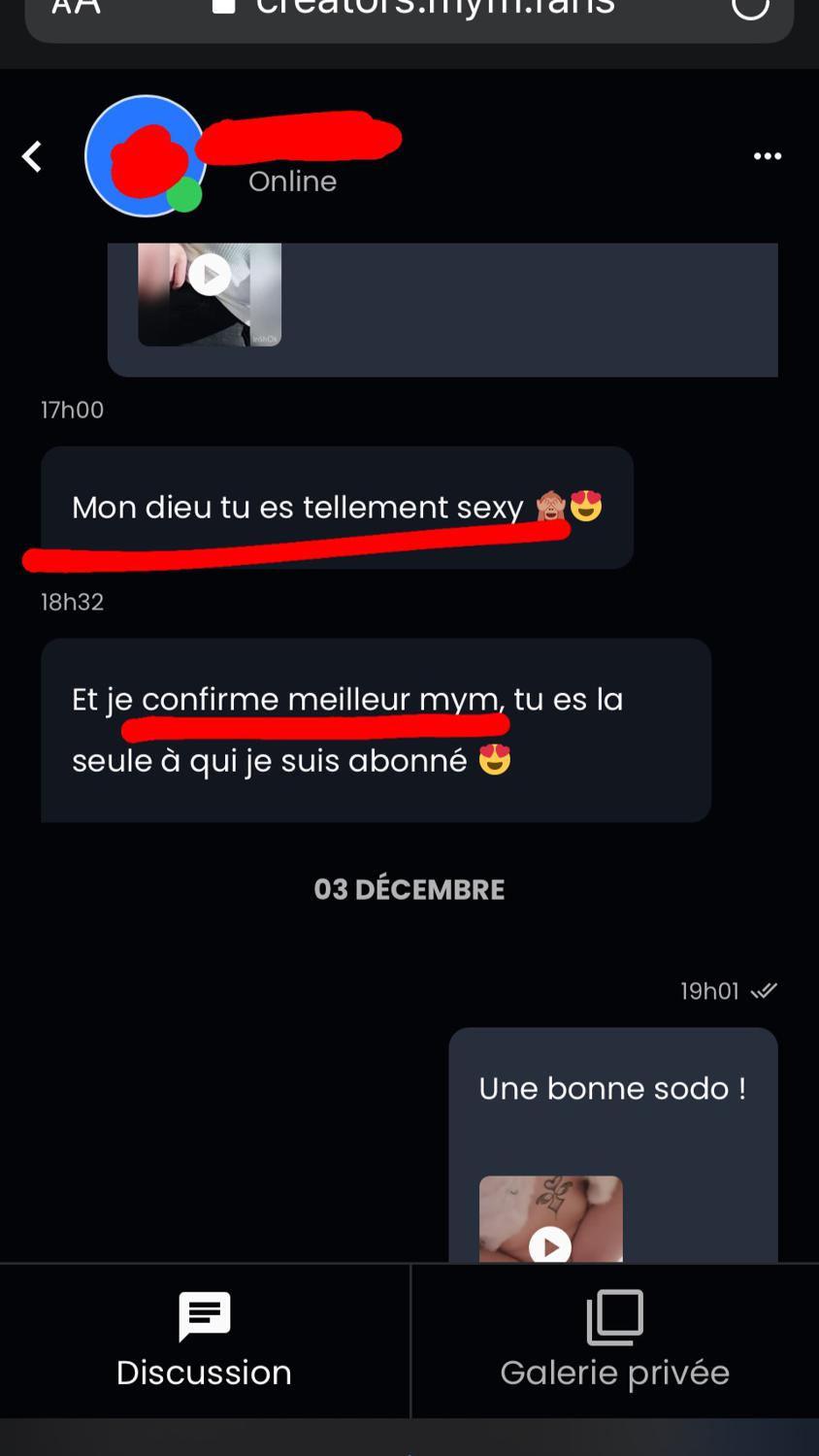Open the contact's profile avatar
Image resolution: width=819 pixels, height=1456 pixels.
146,156
